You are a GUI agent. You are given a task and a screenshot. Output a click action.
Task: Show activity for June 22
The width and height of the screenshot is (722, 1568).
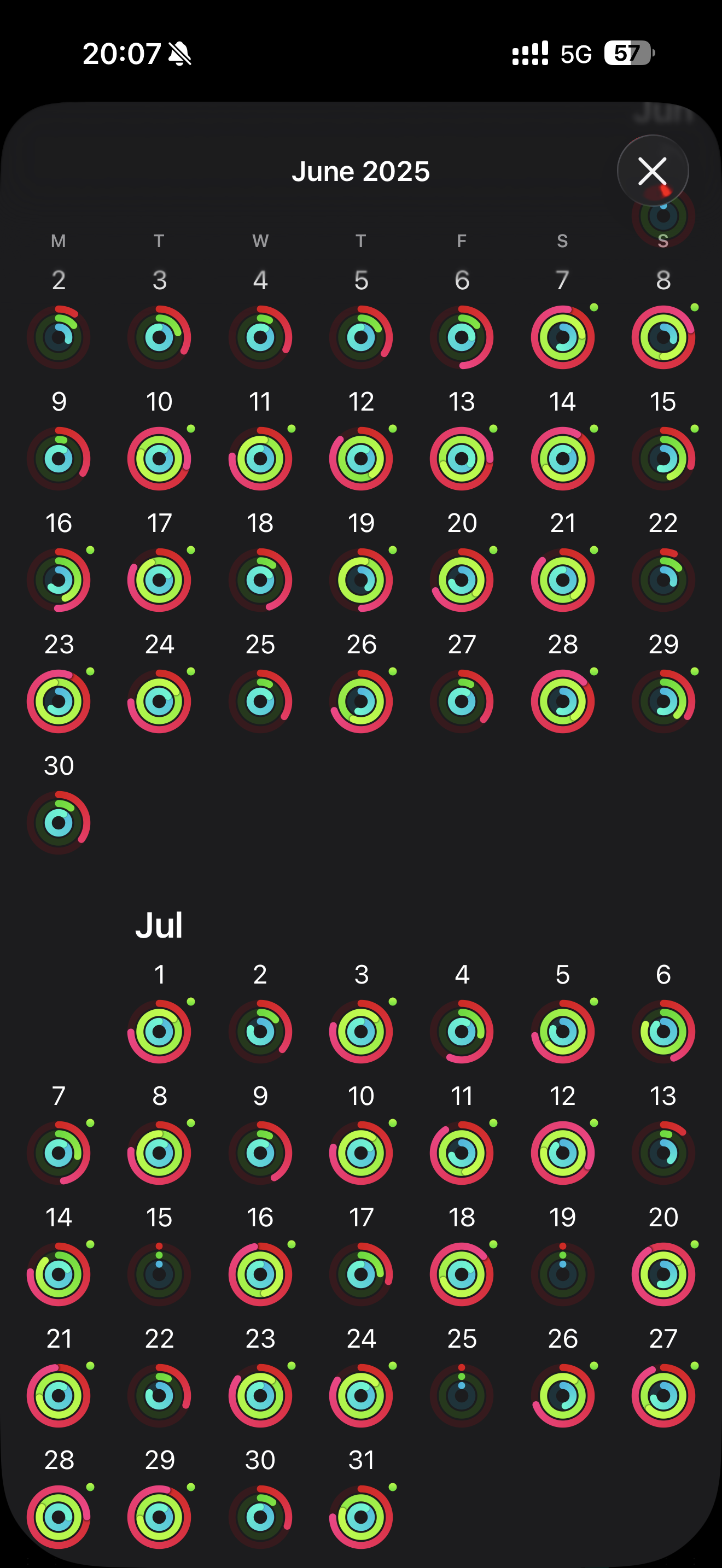[x=663, y=580]
